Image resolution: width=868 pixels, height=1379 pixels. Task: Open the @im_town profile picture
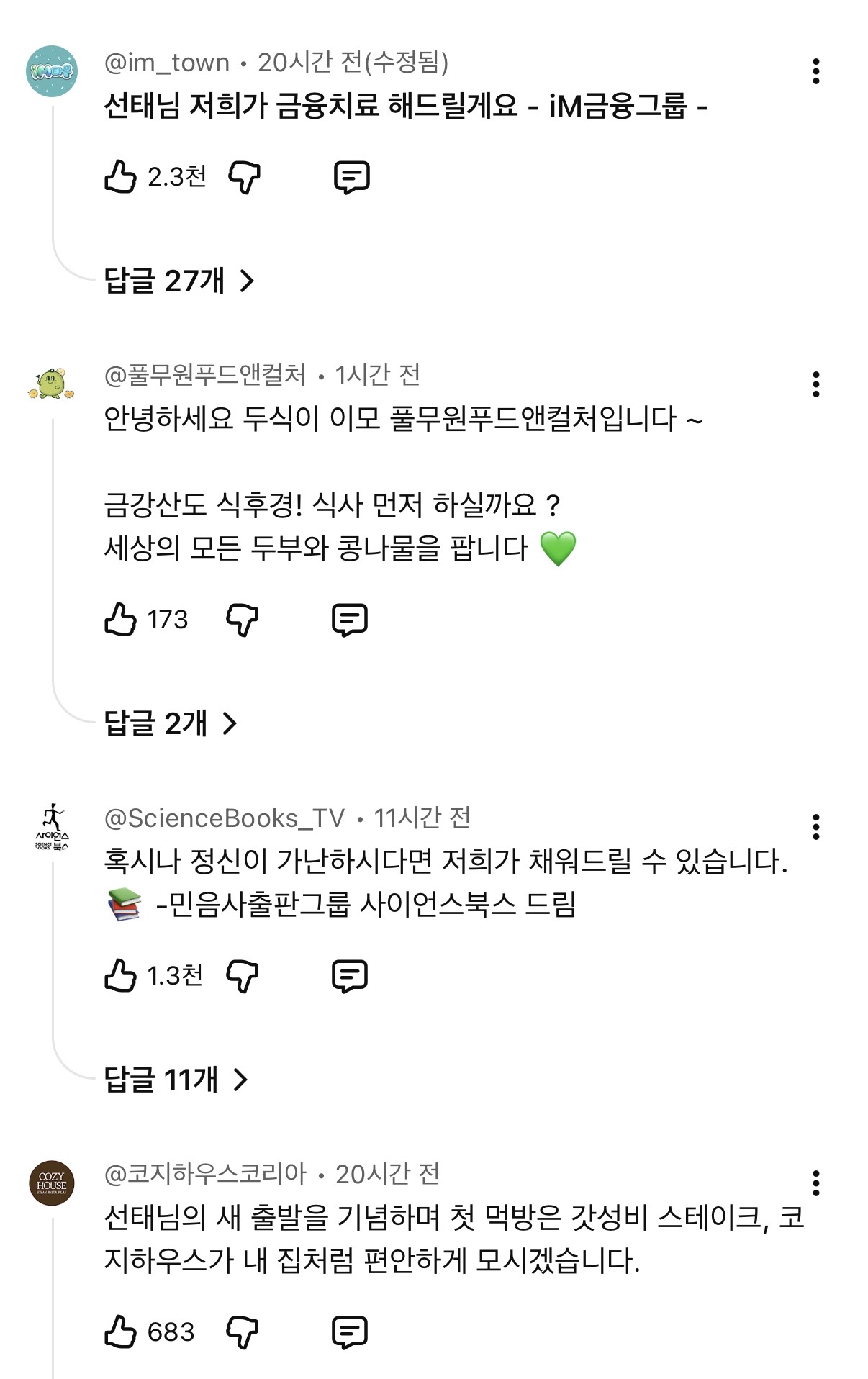pos(51,71)
